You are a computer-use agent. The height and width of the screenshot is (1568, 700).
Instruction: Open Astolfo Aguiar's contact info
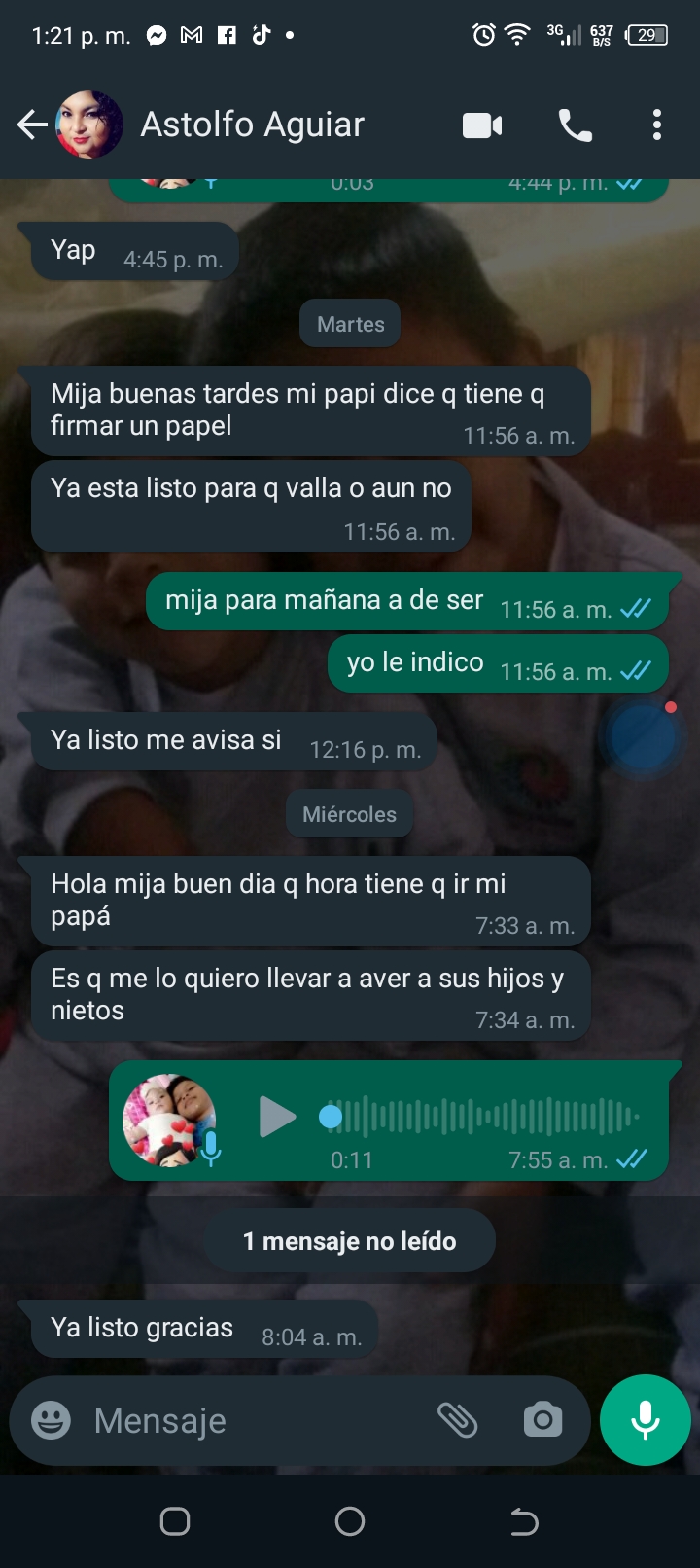coord(252,125)
